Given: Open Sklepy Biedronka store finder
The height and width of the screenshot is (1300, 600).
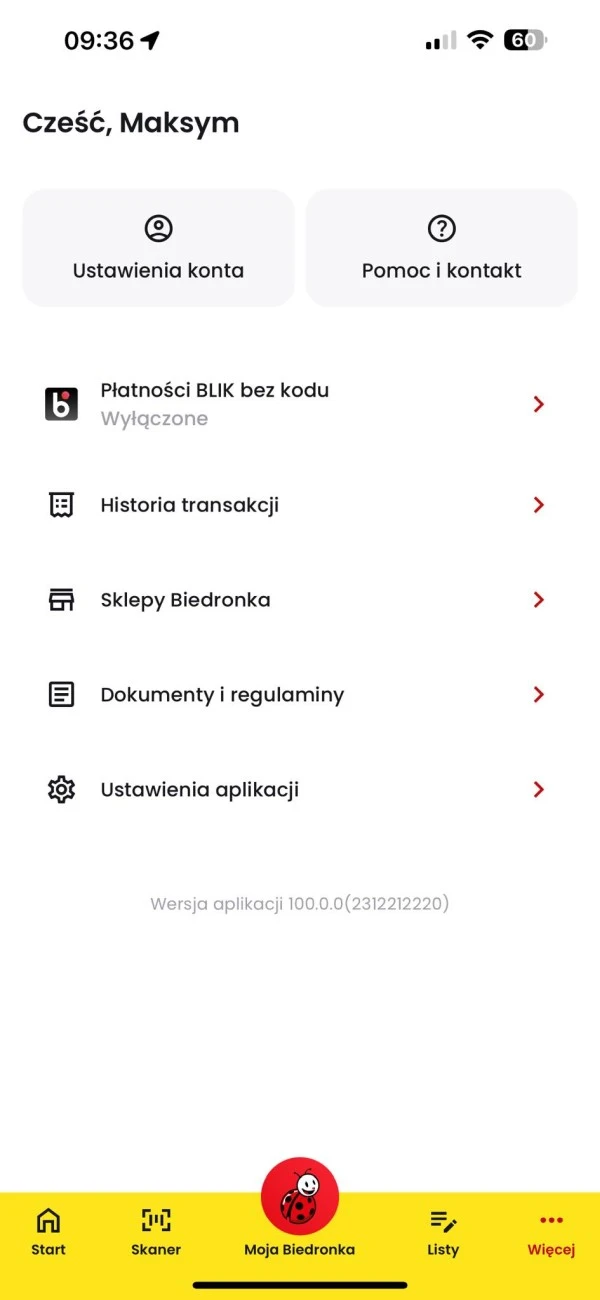Looking at the screenshot, I should (298, 600).
